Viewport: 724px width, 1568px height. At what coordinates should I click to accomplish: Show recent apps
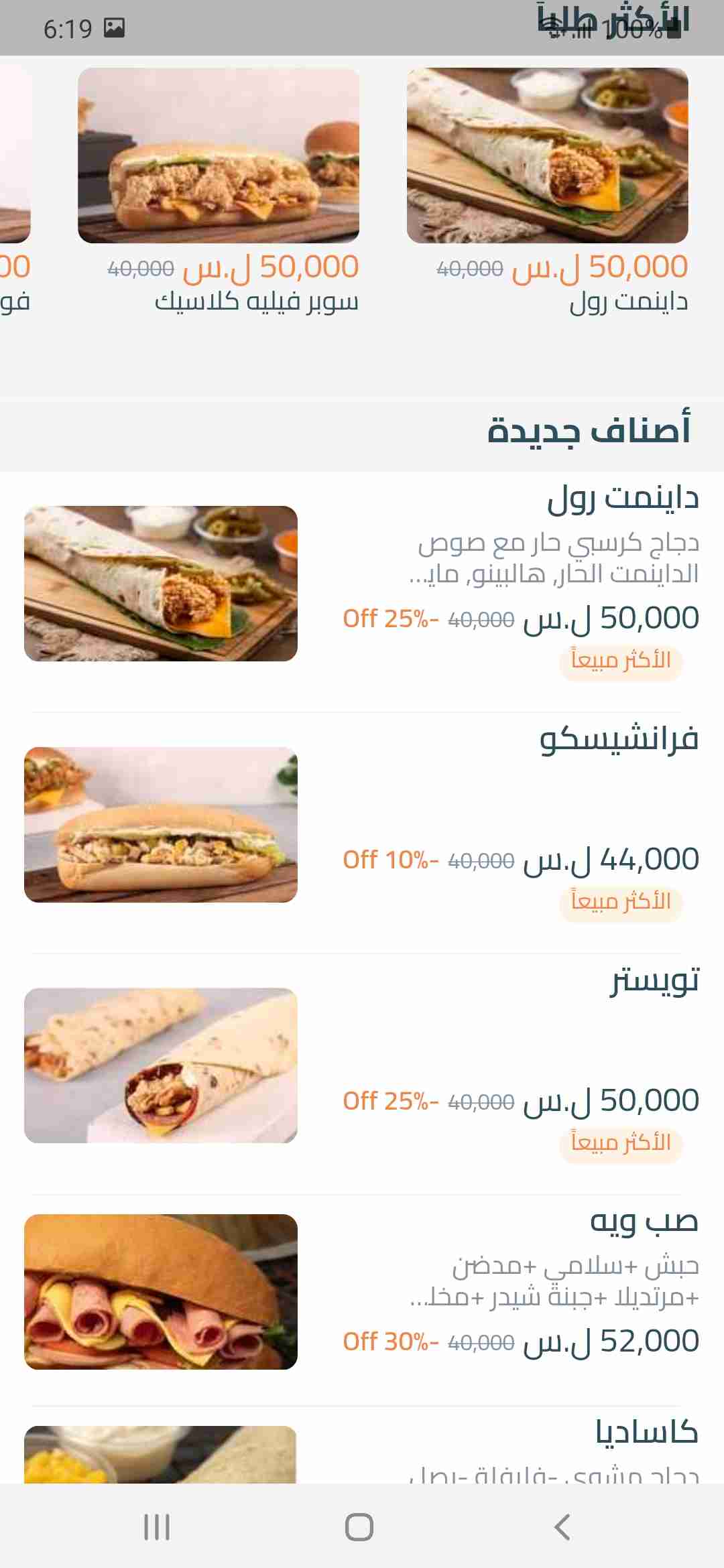click(157, 1527)
